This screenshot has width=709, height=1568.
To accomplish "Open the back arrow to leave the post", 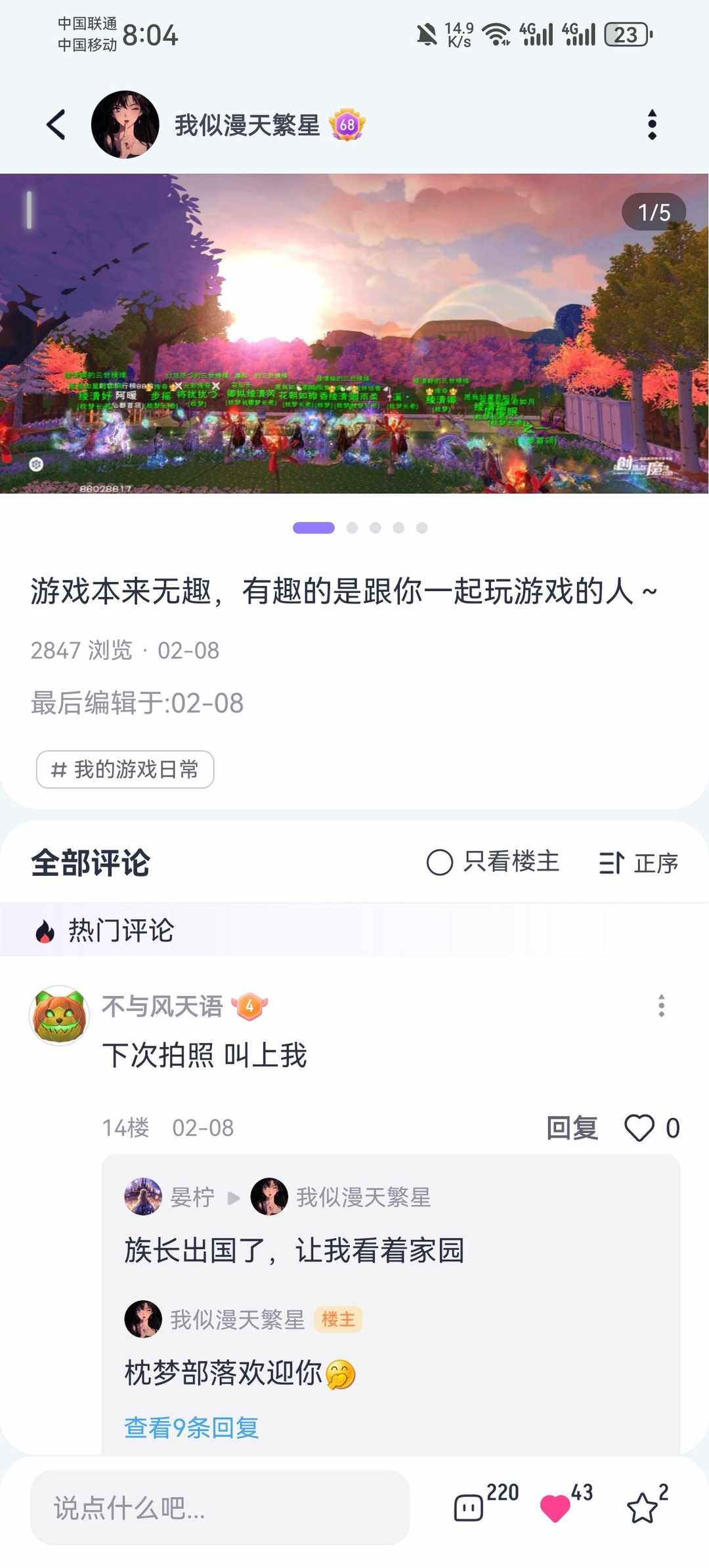I will click(x=55, y=125).
